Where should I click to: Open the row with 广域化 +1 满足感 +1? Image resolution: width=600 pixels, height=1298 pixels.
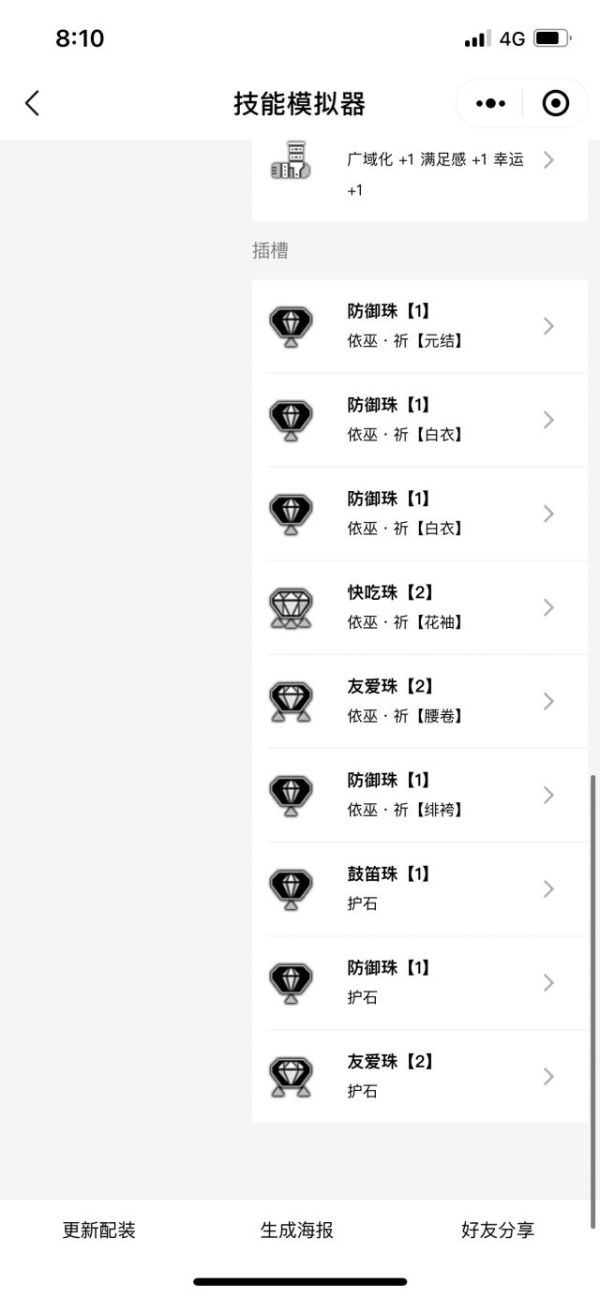[420, 173]
